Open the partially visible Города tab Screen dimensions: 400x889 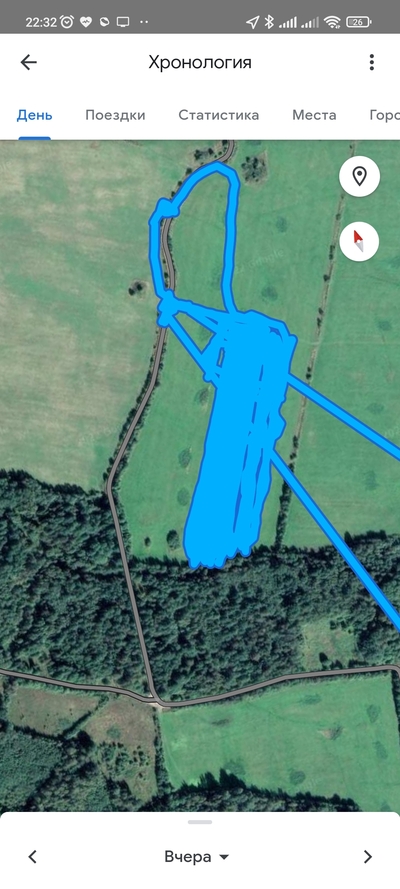(384, 115)
